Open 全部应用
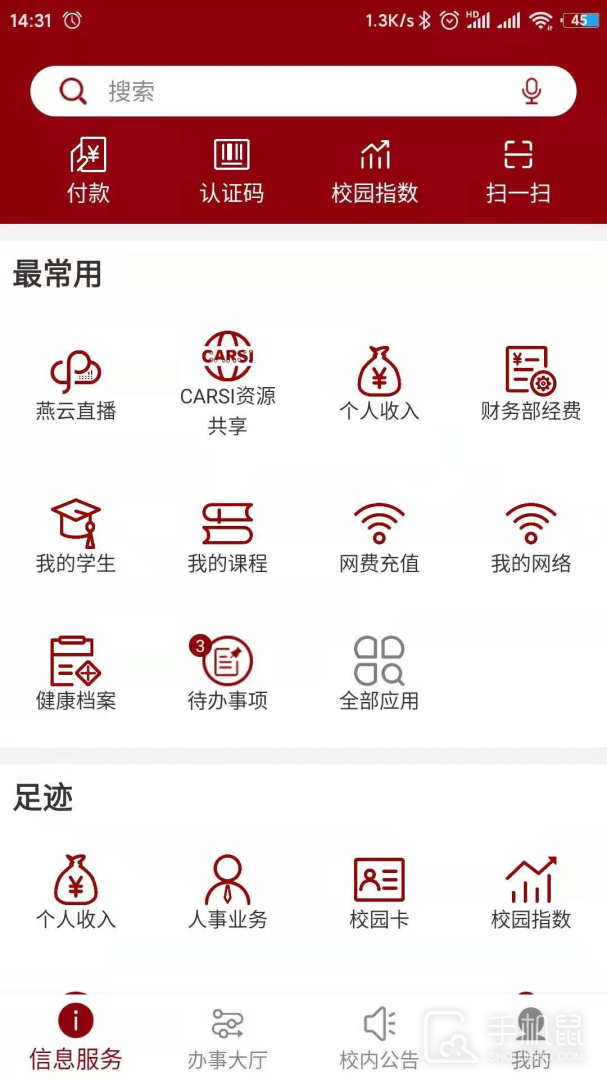This screenshot has width=607, height=1080. click(379, 674)
